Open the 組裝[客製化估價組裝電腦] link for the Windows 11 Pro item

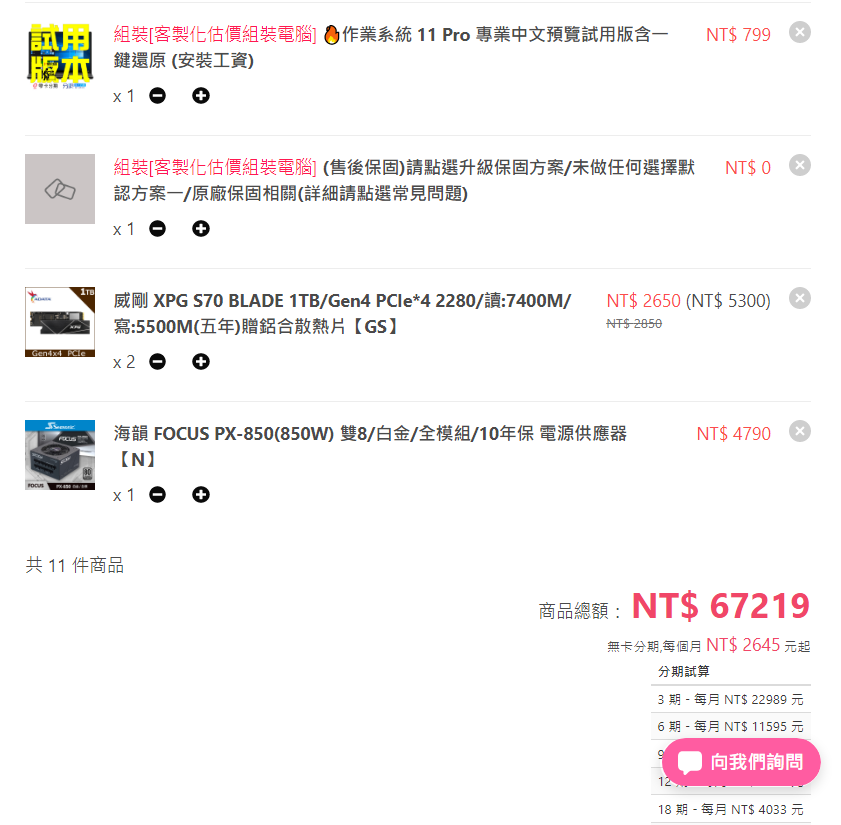215,35
